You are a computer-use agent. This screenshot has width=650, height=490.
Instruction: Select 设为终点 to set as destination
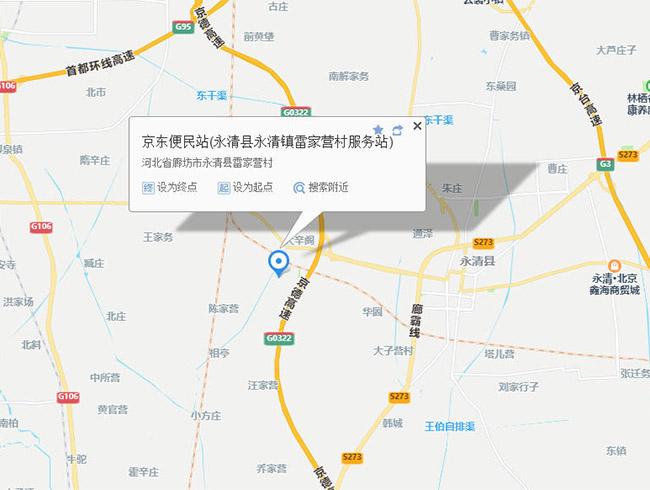click(170, 187)
